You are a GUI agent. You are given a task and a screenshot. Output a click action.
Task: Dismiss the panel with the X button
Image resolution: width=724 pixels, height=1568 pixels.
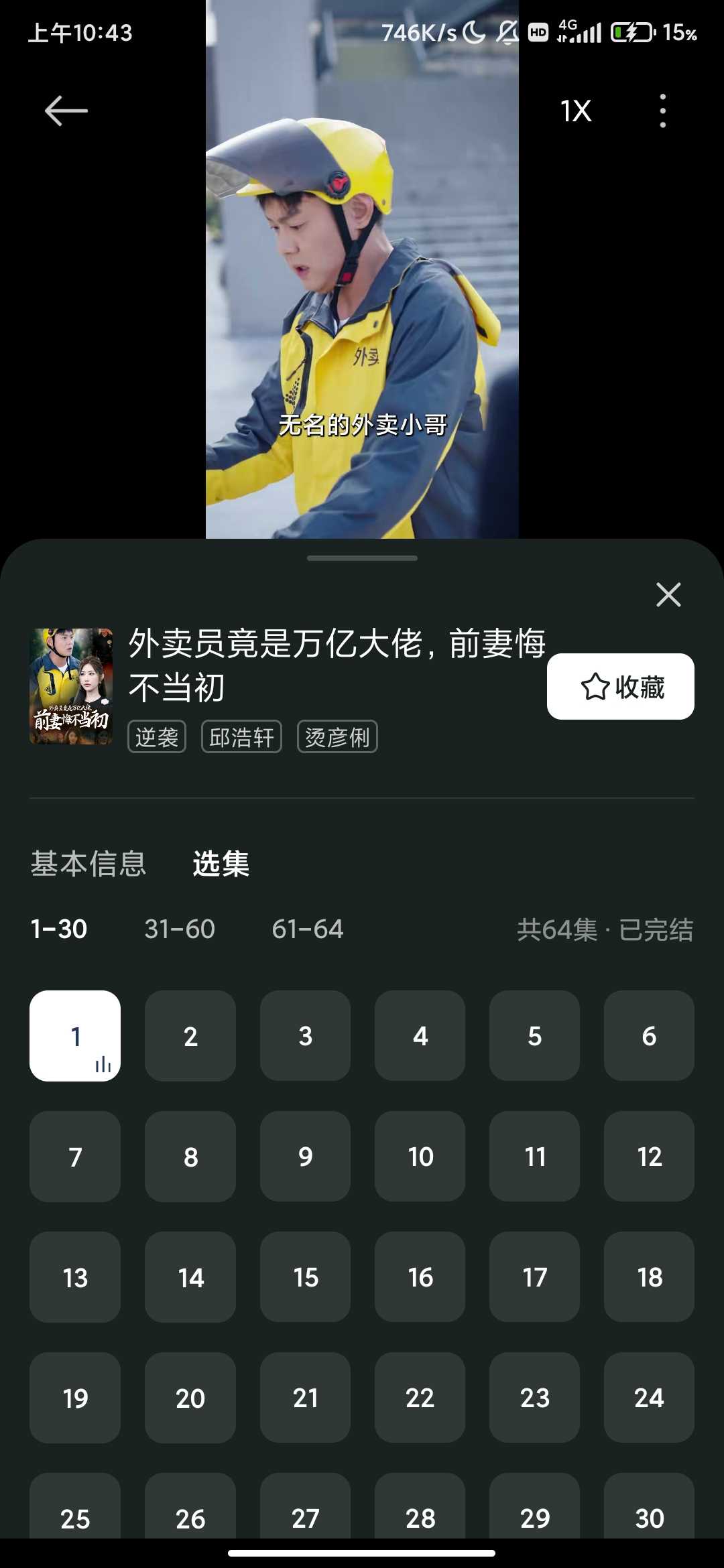[x=668, y=594]
